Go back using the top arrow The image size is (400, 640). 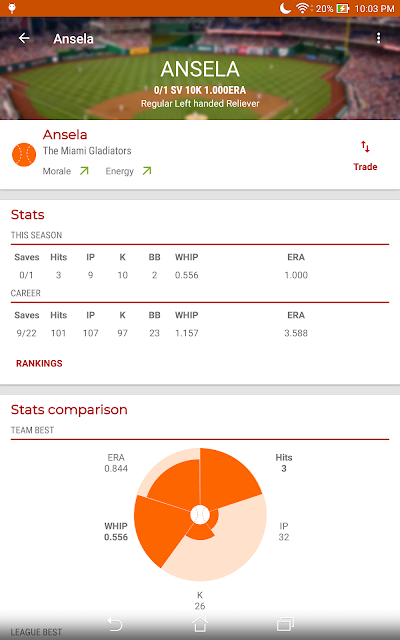coord(24,38)
